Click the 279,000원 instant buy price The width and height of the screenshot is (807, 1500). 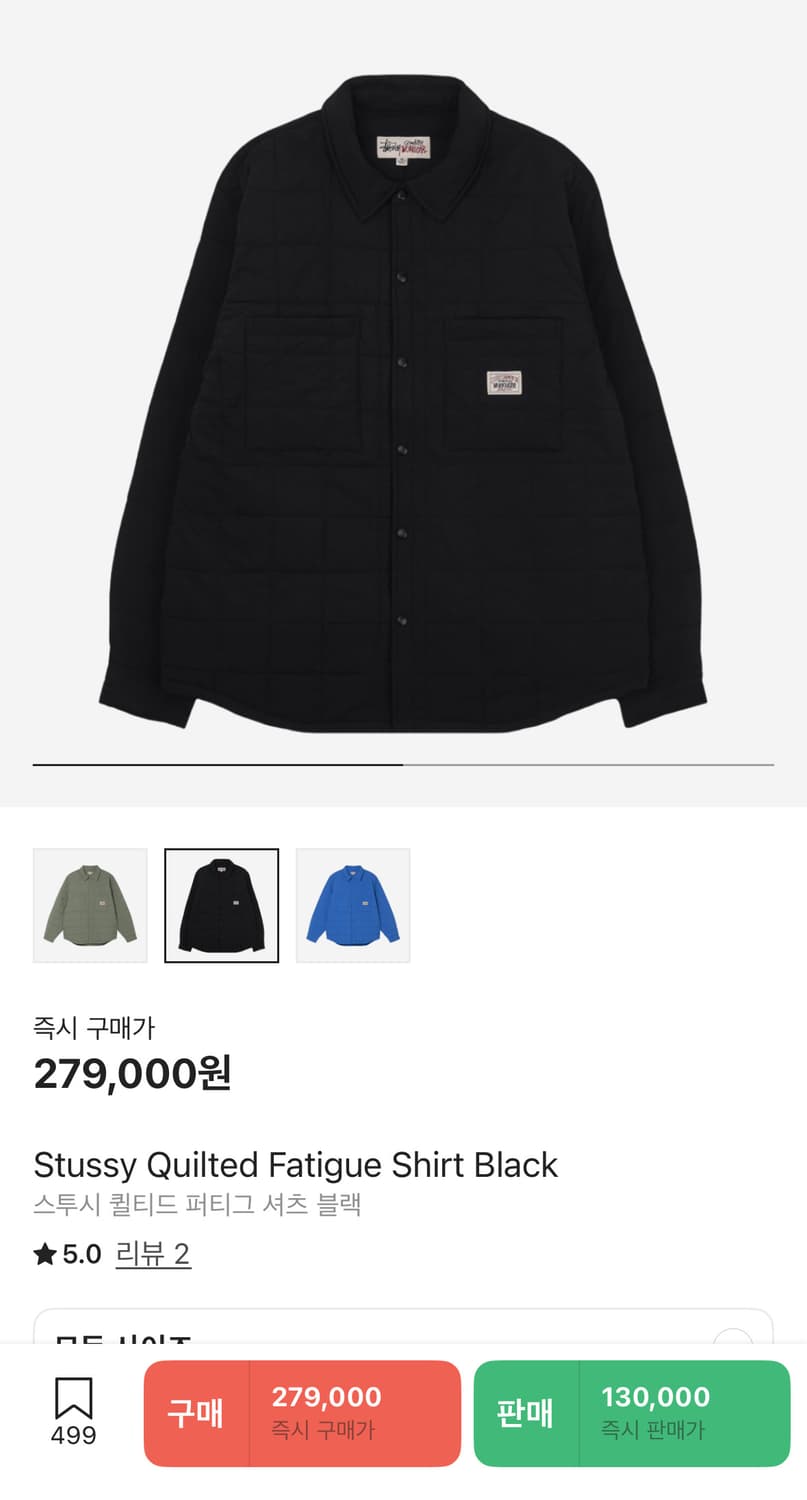tap(132, 1074)
